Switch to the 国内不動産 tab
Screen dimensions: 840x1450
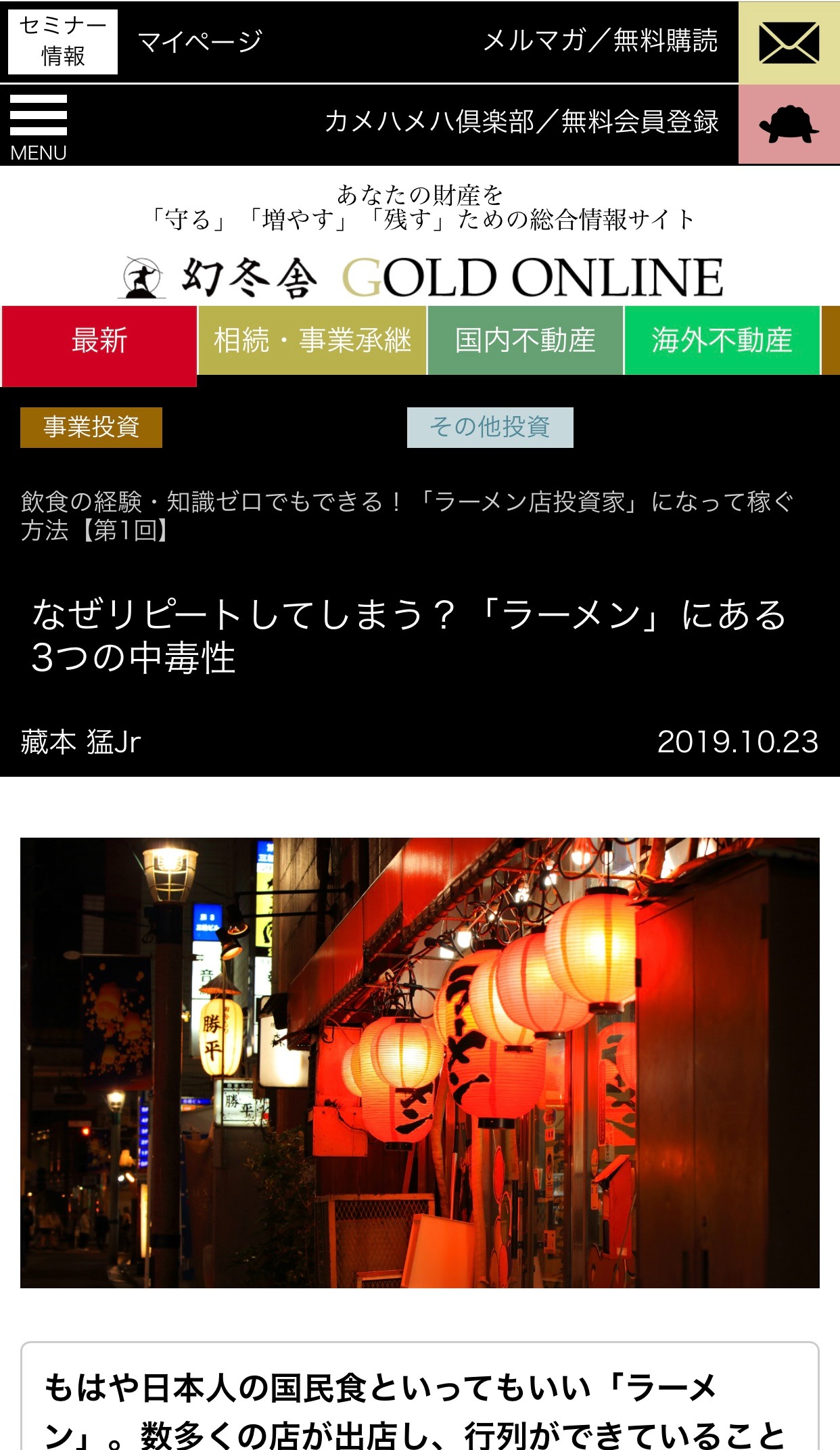525,340
